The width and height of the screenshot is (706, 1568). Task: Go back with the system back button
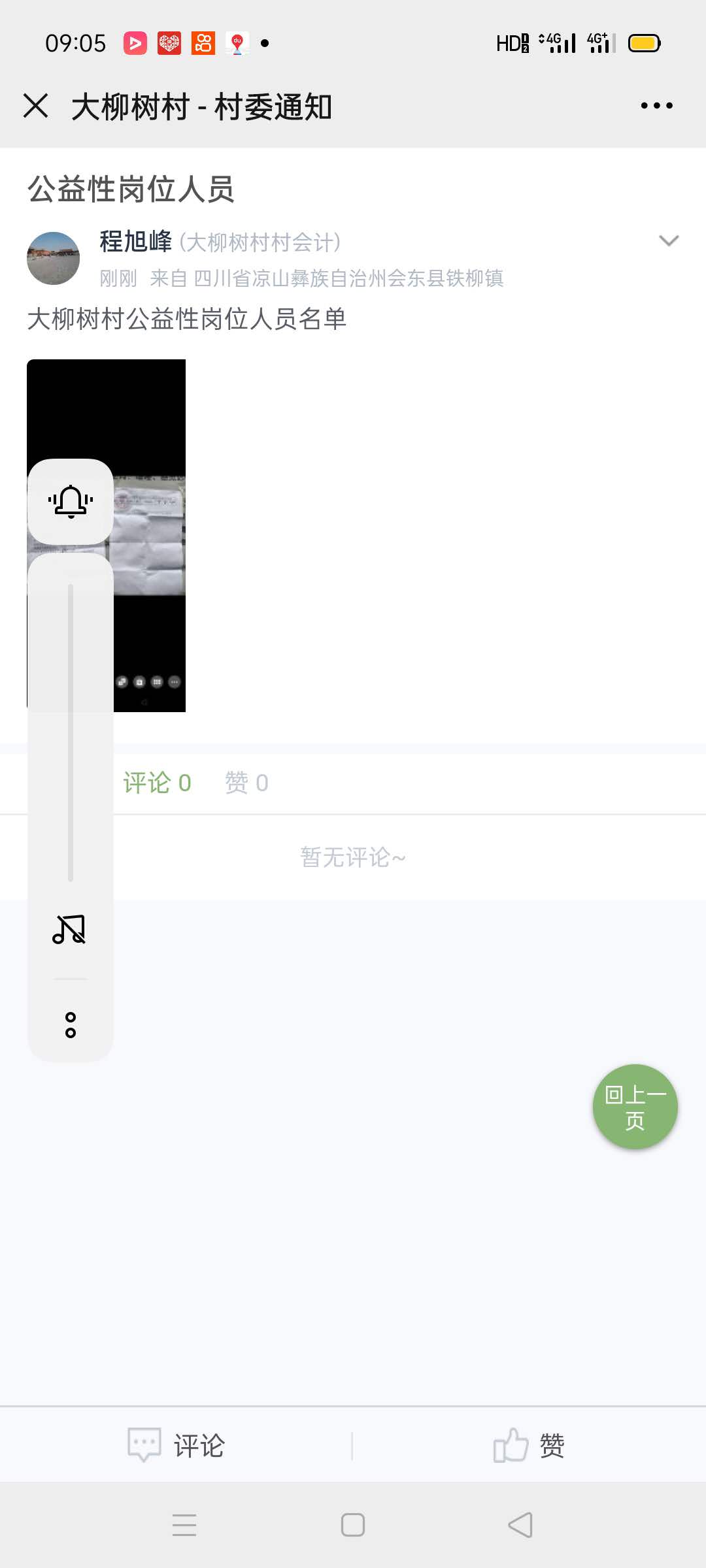pyautogui.click(x=520, y=1526)
